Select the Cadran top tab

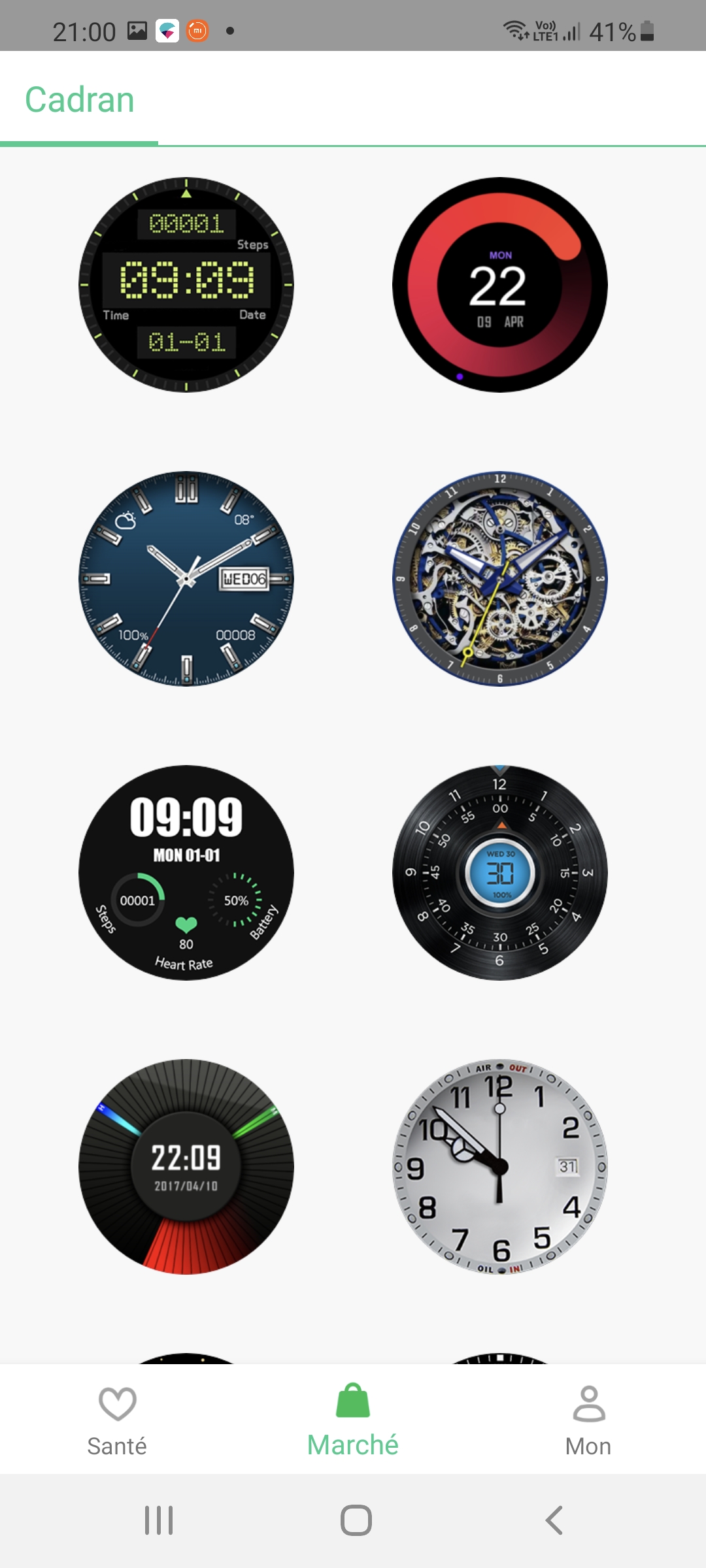(79, 100)
